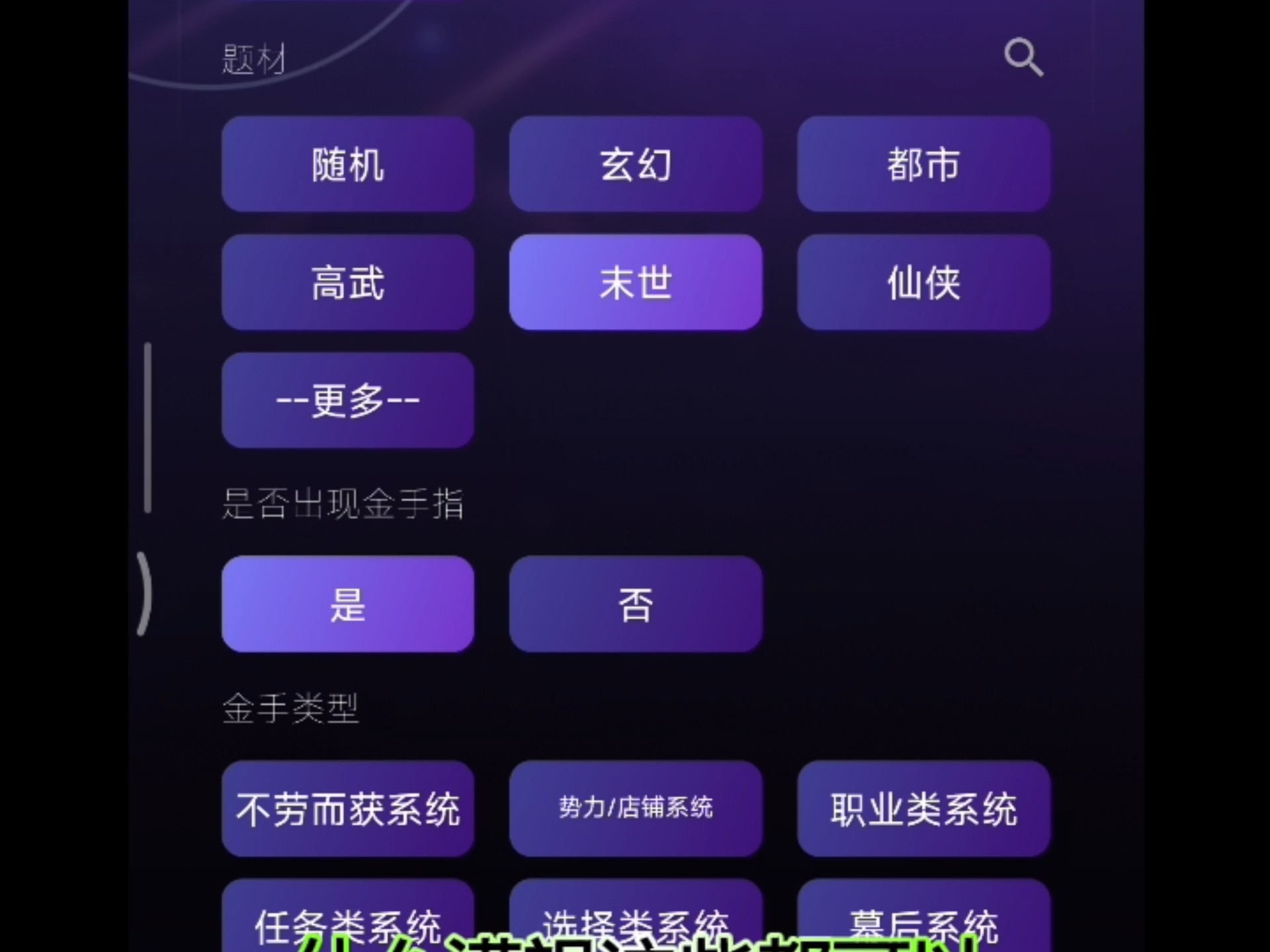1270x952 pixels.
Task: Select 职业类系统 type
Action: 923,809
